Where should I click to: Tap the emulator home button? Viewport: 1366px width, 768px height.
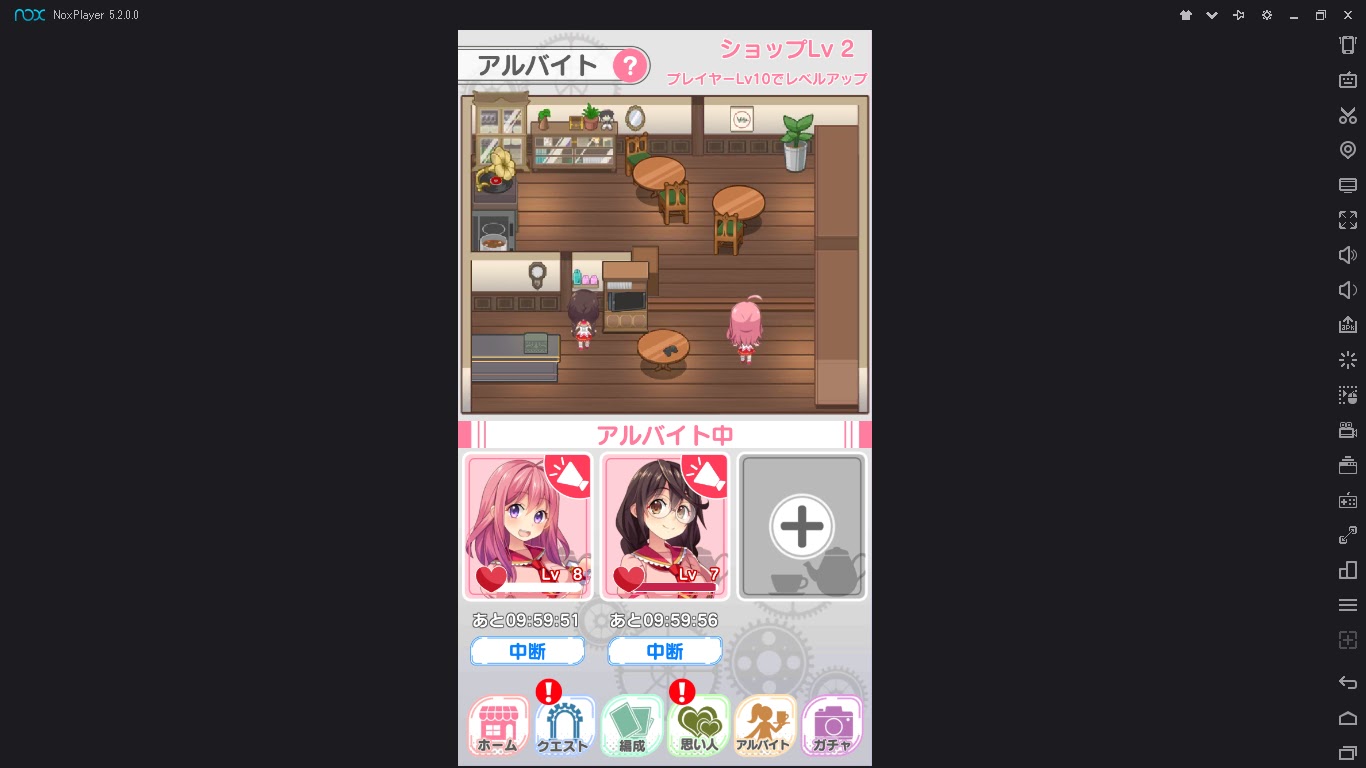coord(1347,718)
